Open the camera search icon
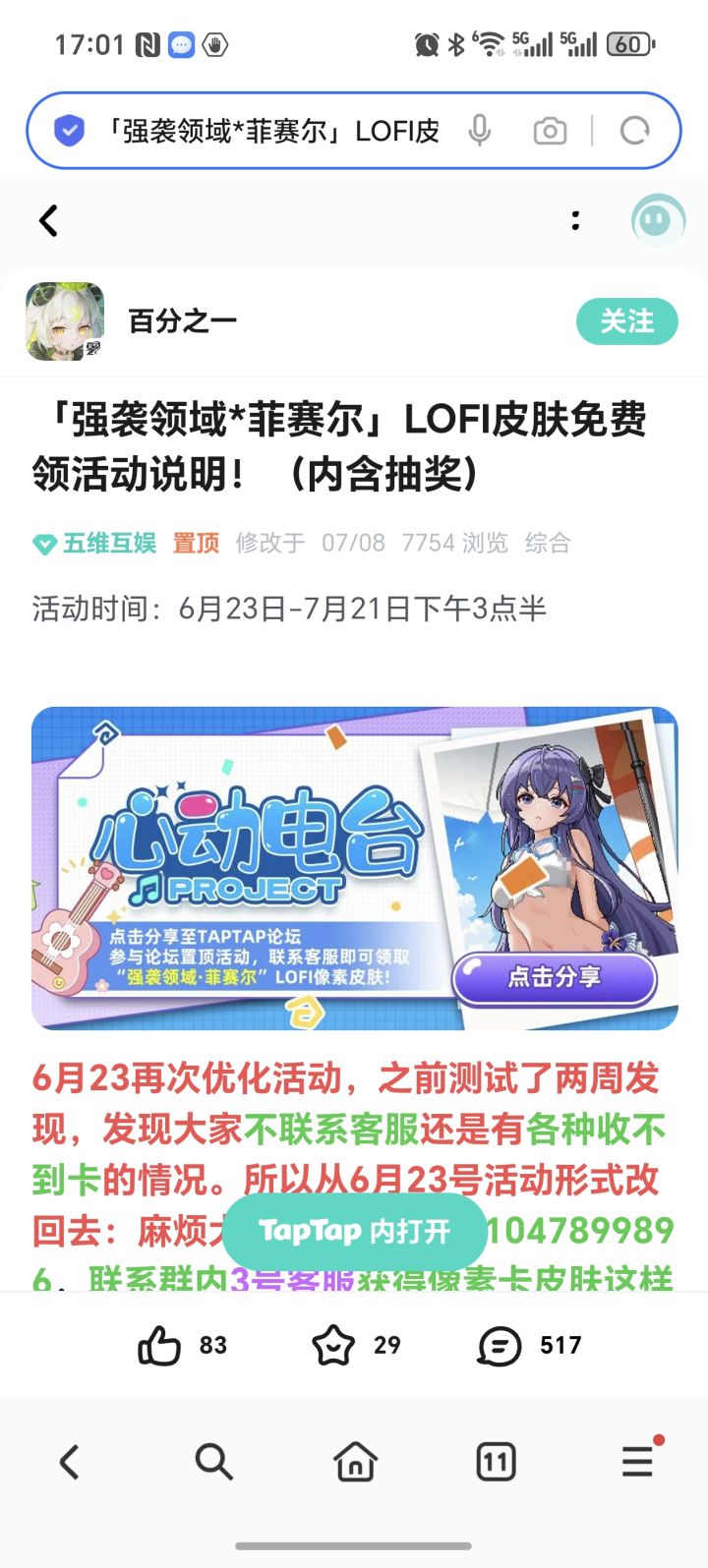The height and width of the screenshot is (1568, 708). 551,131
